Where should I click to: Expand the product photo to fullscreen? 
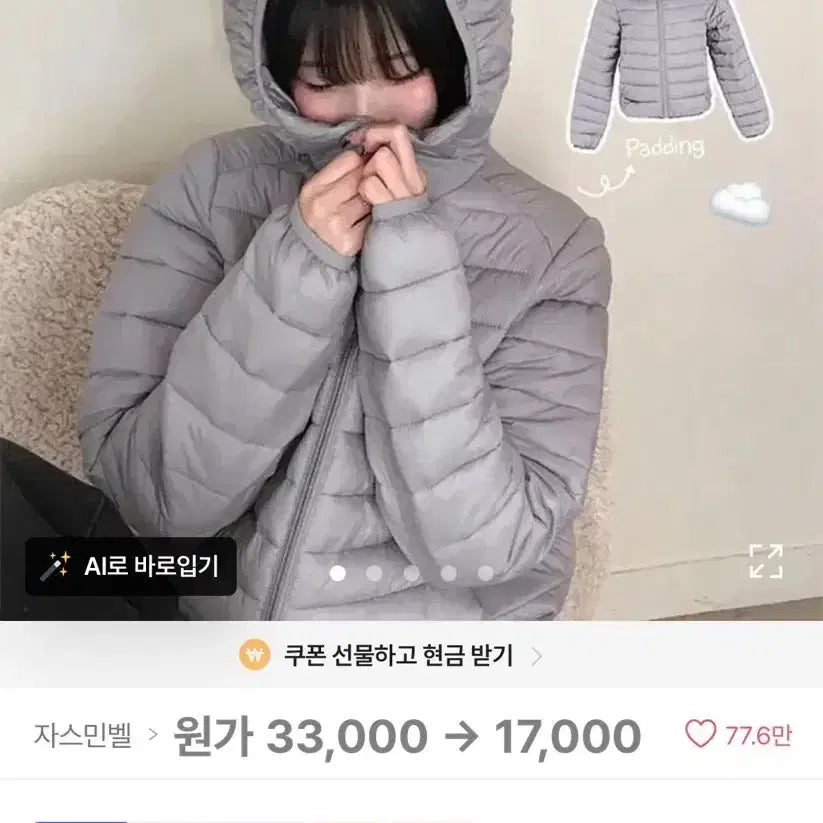tap(766, 561)
